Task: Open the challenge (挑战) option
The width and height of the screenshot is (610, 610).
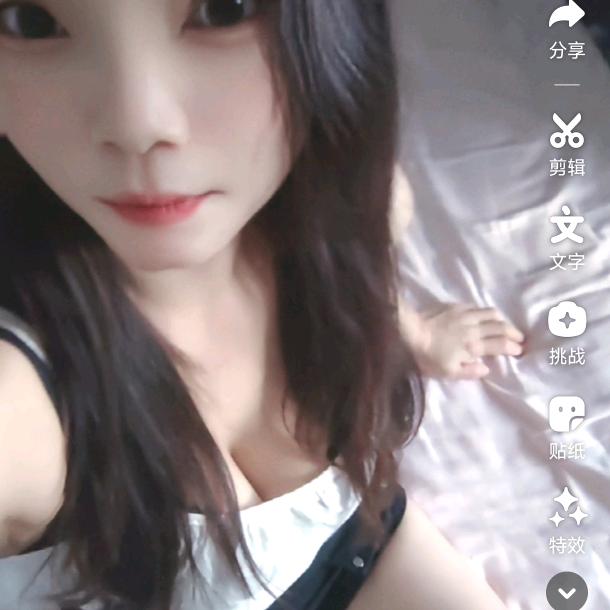Action: pyautogui.click(x=567, y=320)
